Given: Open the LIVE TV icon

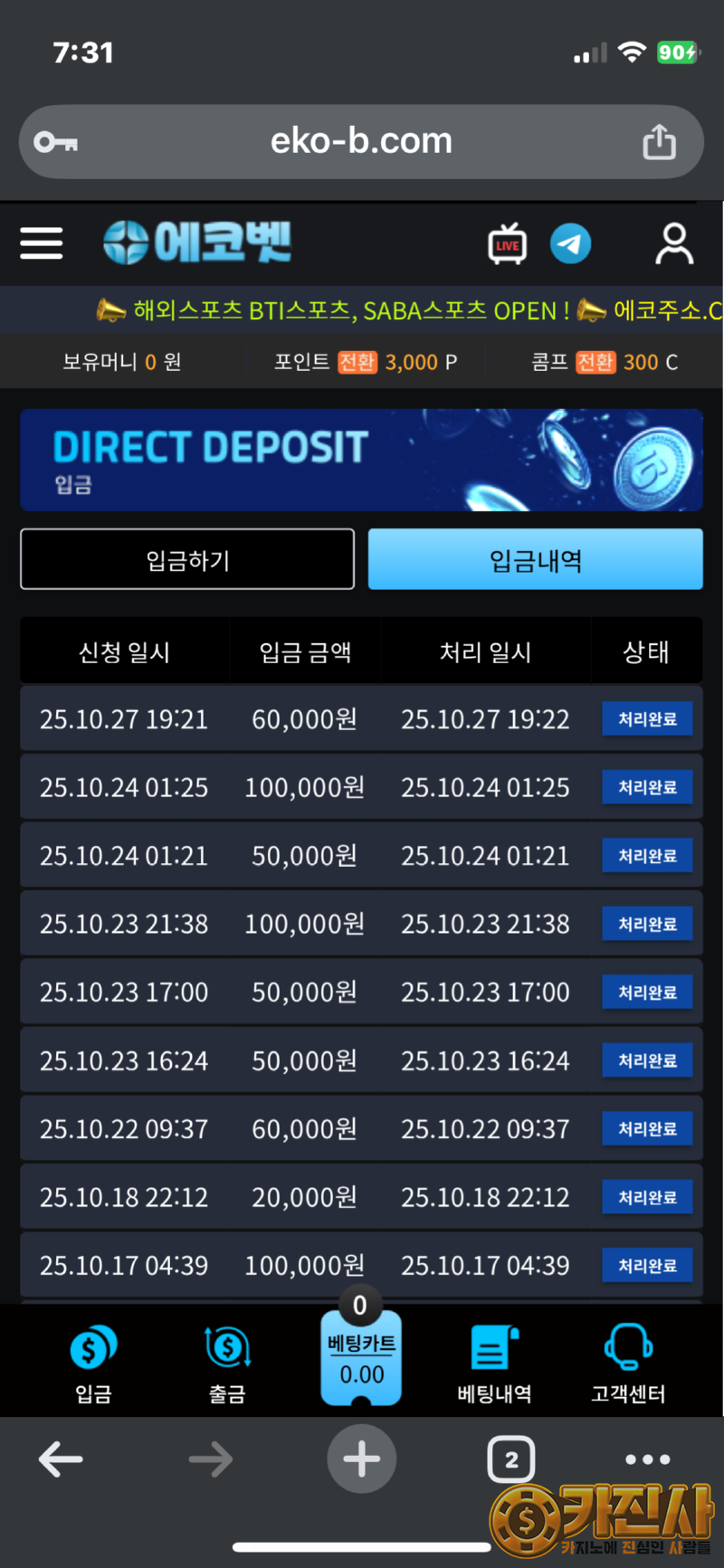Looking at the screenshot, I should pos(507,244).
